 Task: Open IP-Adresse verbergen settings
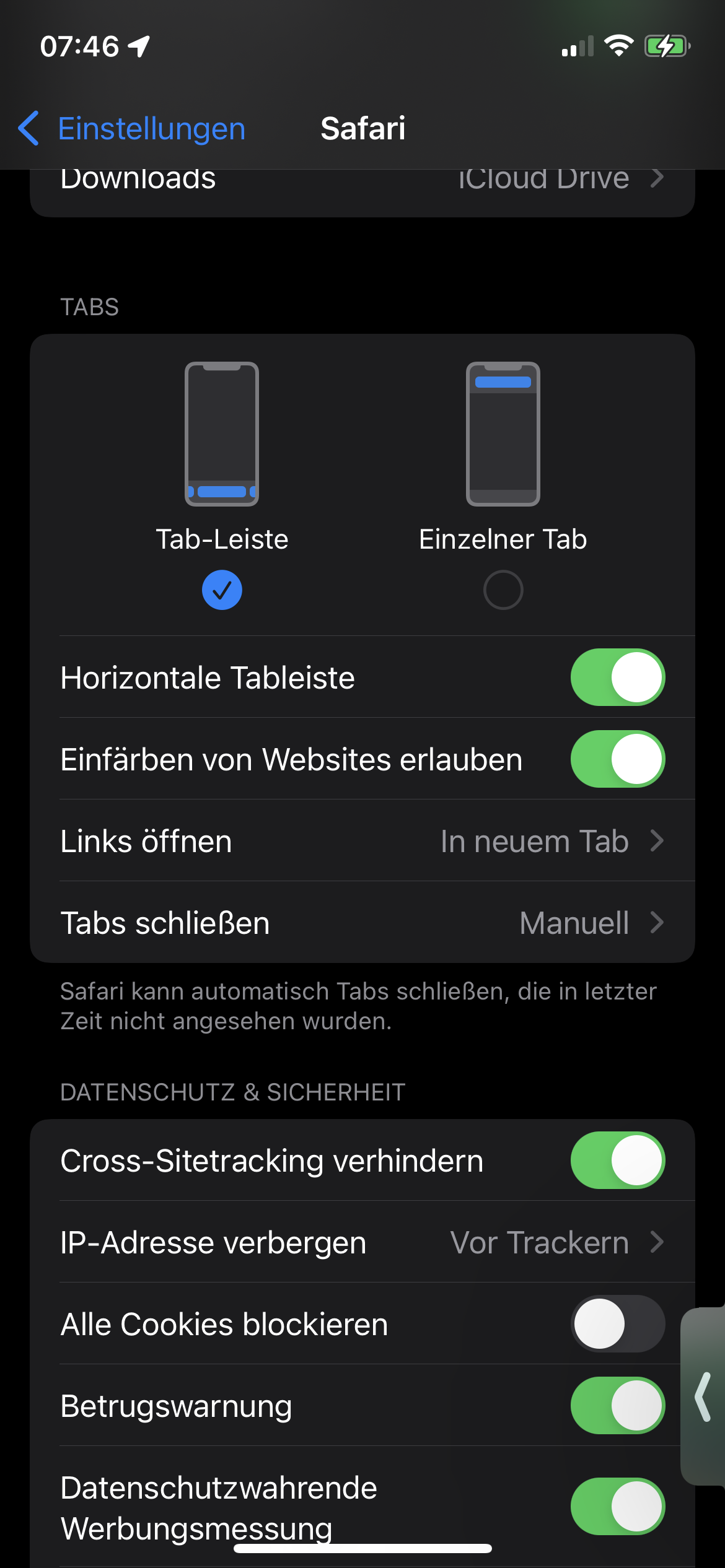pos(362,1242)
